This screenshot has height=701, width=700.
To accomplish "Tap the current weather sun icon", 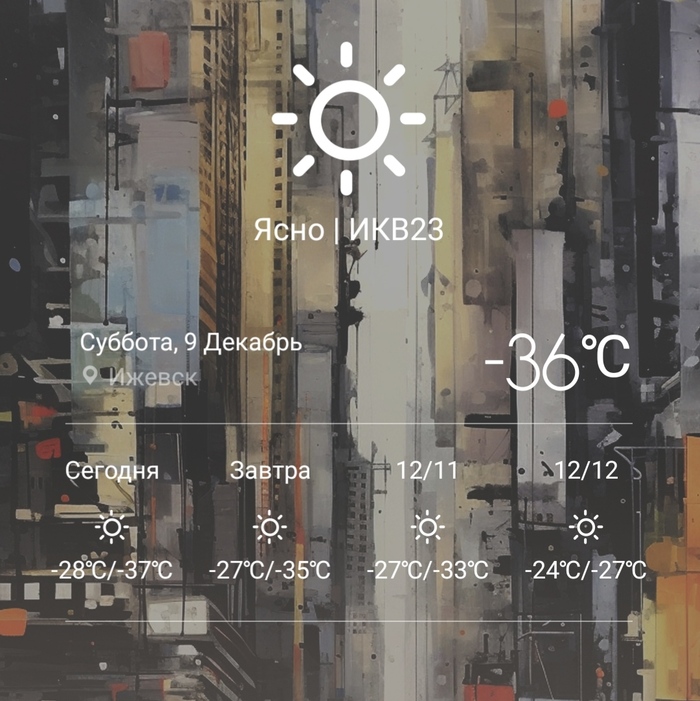I will (x=348, y=118).
